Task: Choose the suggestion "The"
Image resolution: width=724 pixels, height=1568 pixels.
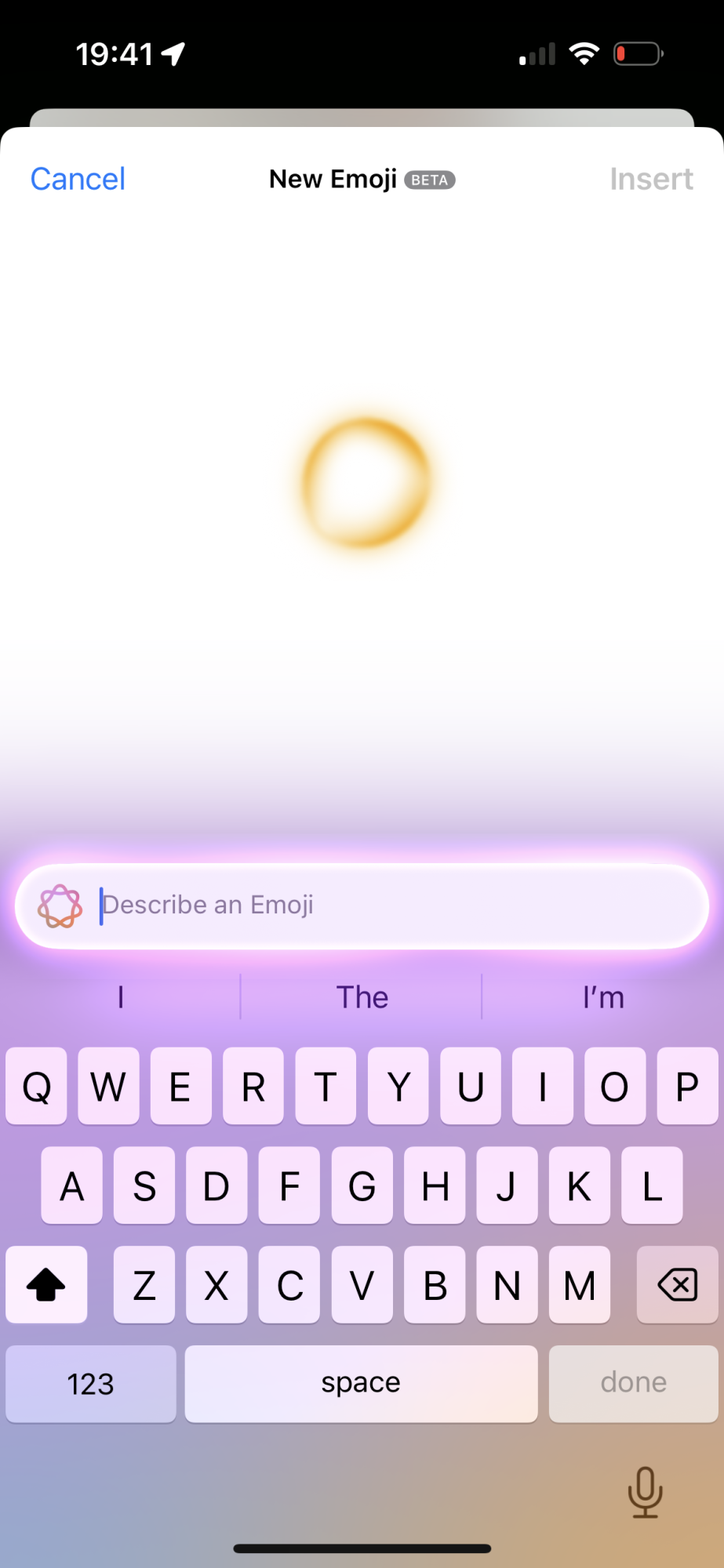Action: pos(362,997)
